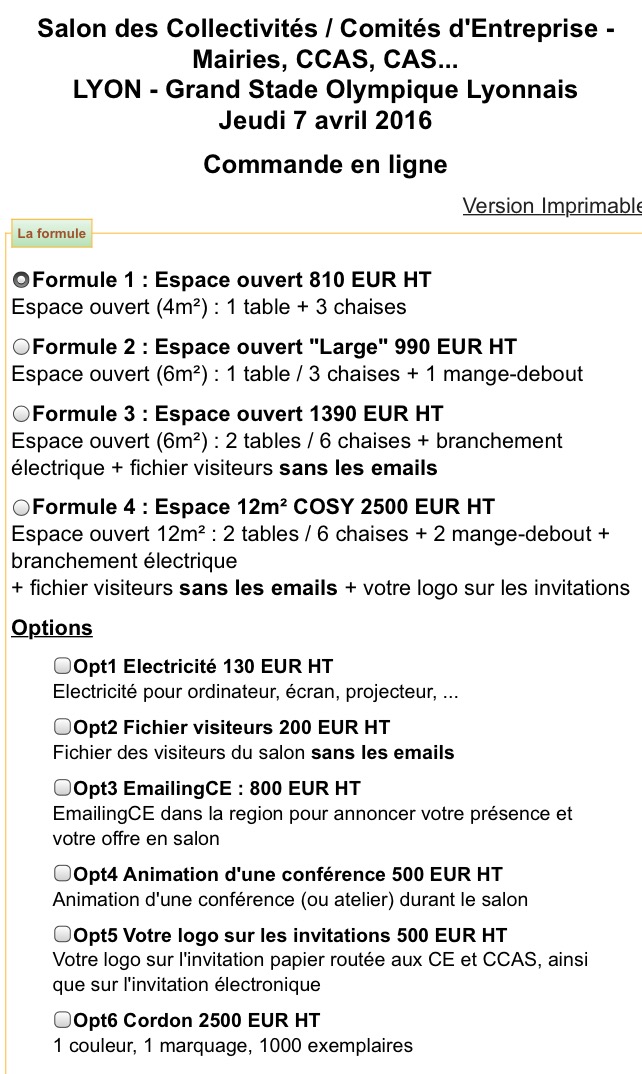Screen dimensions: 642x1074
Task: Pick Formule 4 Espace 12m² COSY
Action: tap(21, 508)
